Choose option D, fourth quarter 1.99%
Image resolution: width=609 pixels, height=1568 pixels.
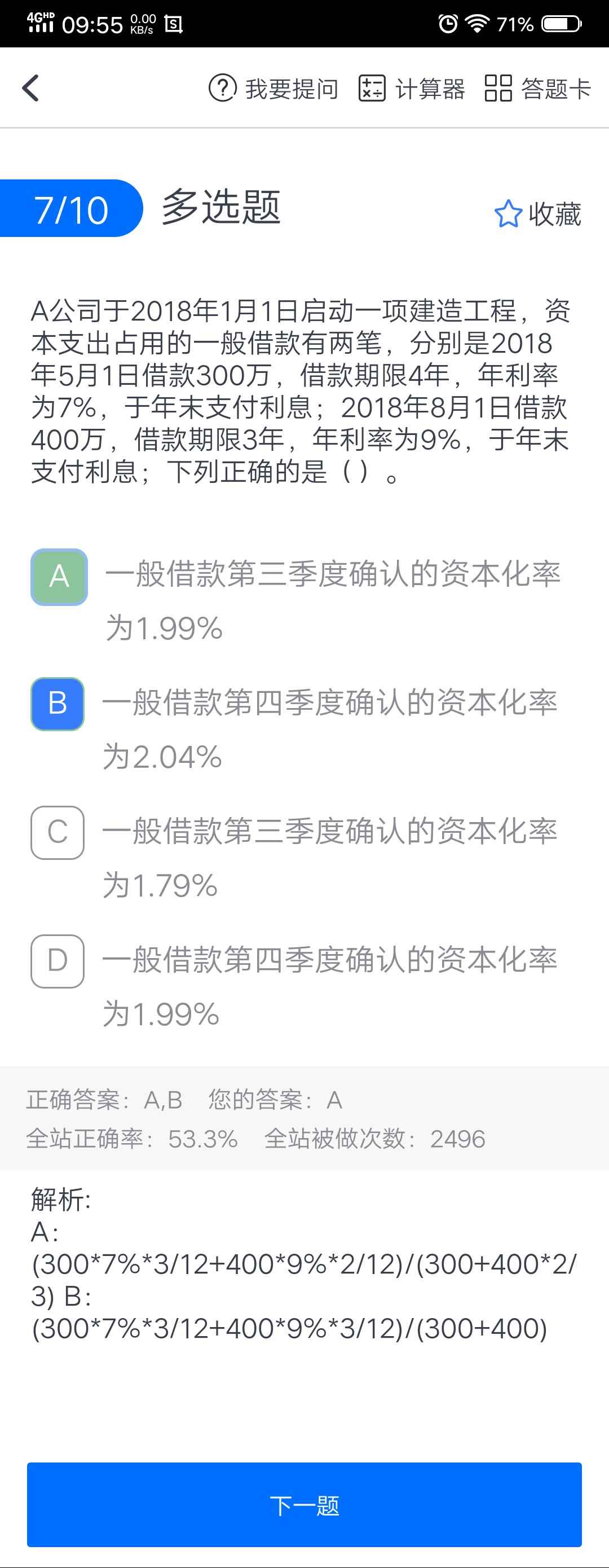point(58,961)
